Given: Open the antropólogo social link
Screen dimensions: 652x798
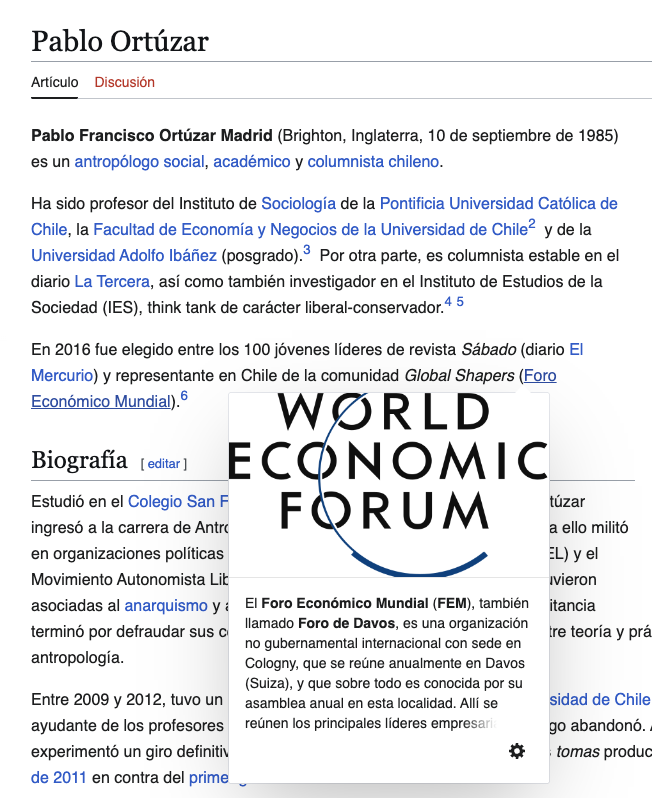Looking at the screenshot, I should tap(140, 161).
